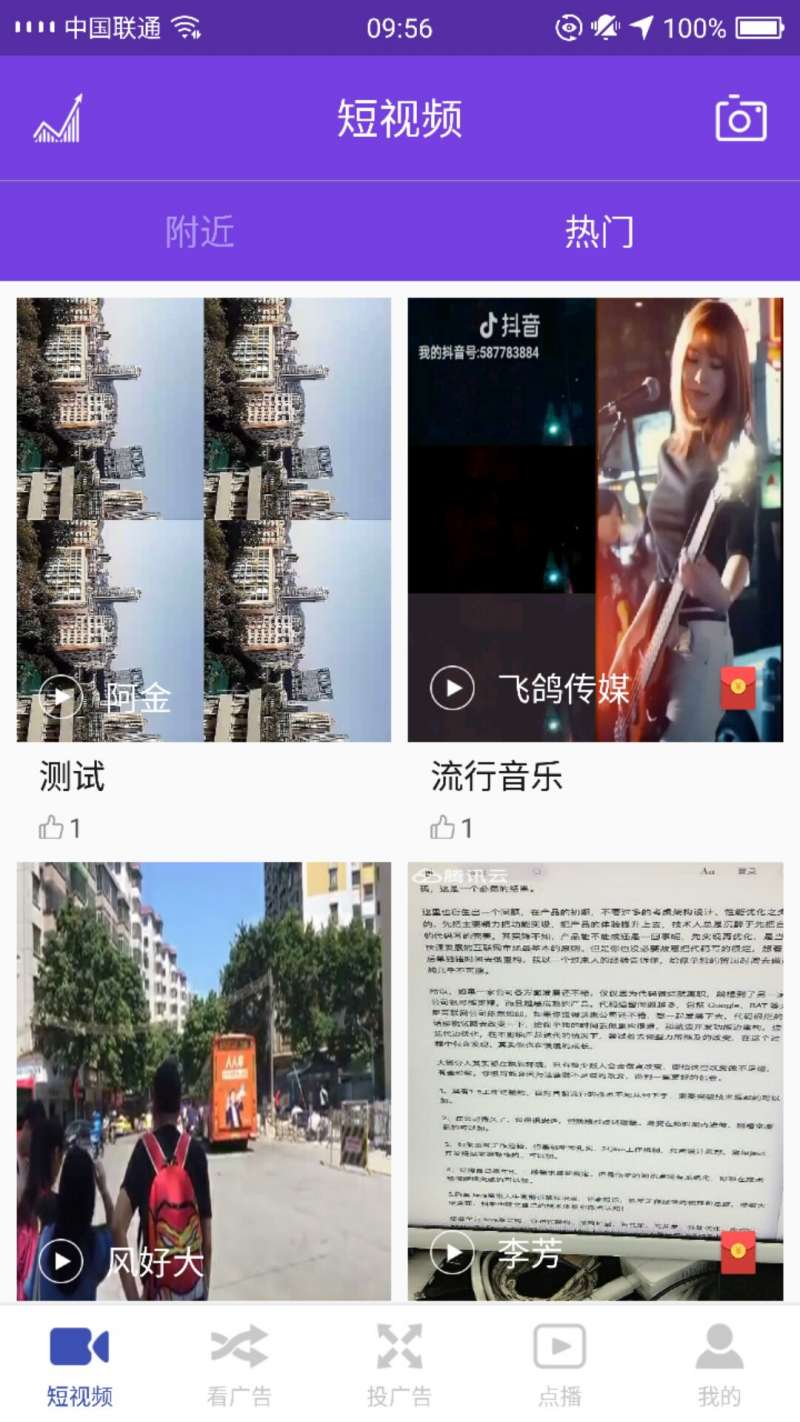Select the 热门 tab
Viewport: 800px width, 1422px height.
pyautogui.click(x=599, y=231)
